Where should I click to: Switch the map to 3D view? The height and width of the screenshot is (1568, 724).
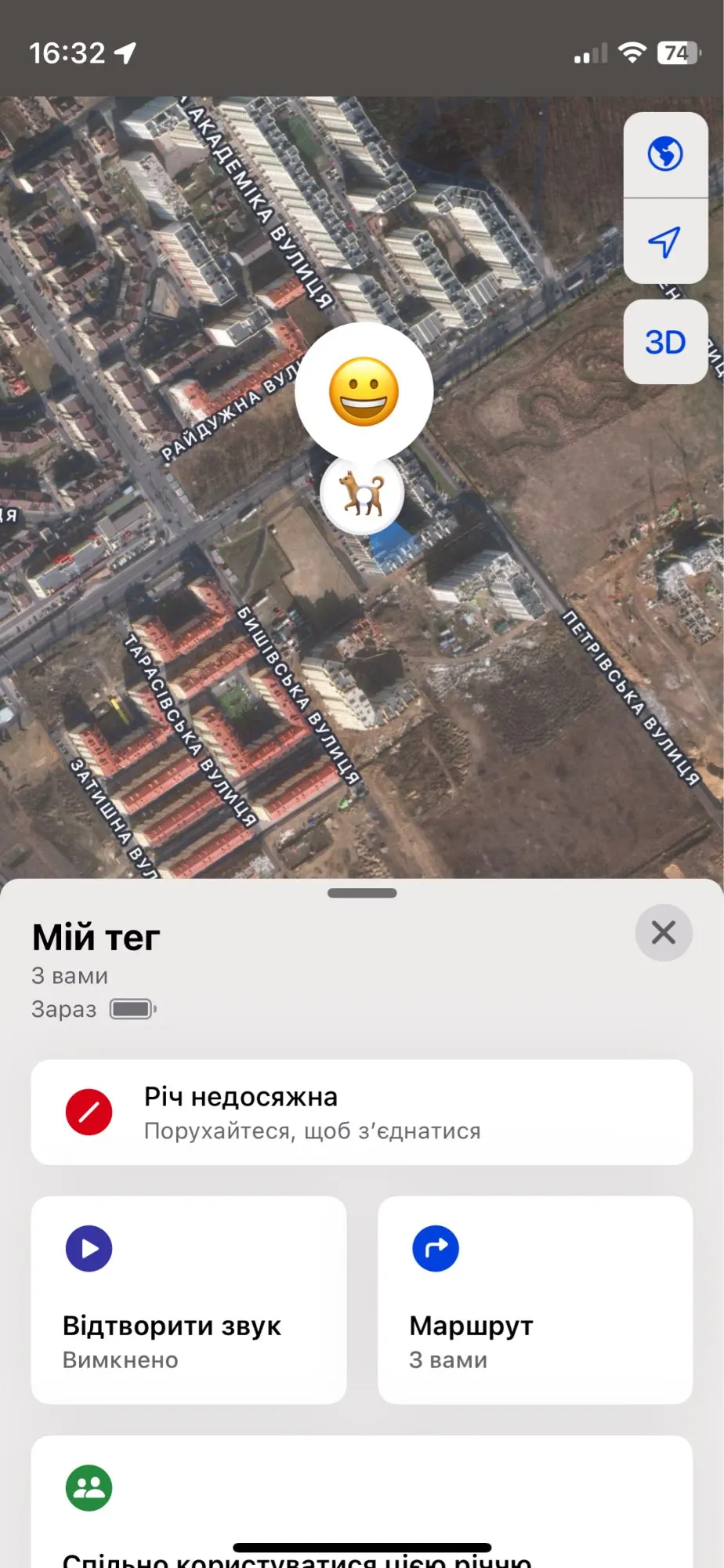pos(665,342)
